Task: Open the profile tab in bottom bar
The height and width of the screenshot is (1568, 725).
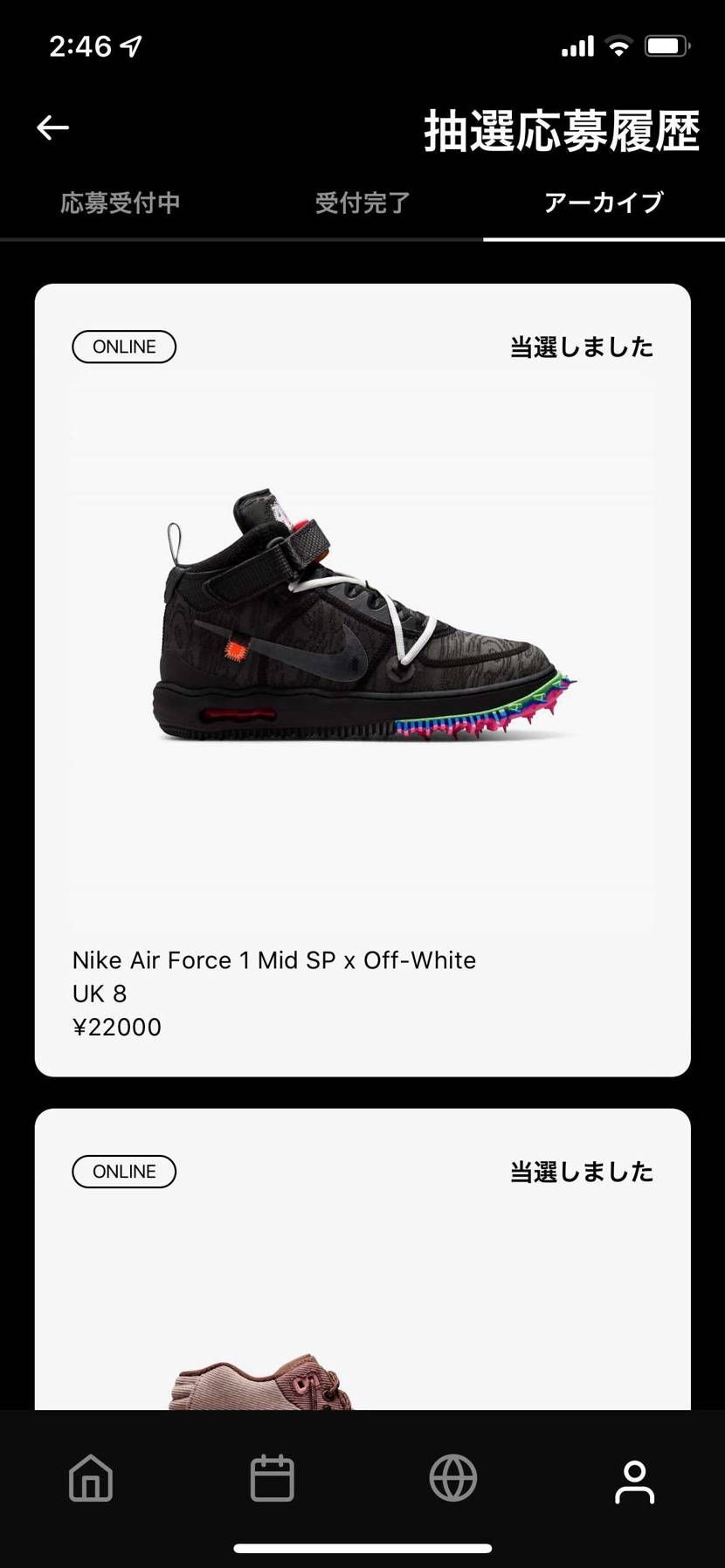Action: 634,1482
